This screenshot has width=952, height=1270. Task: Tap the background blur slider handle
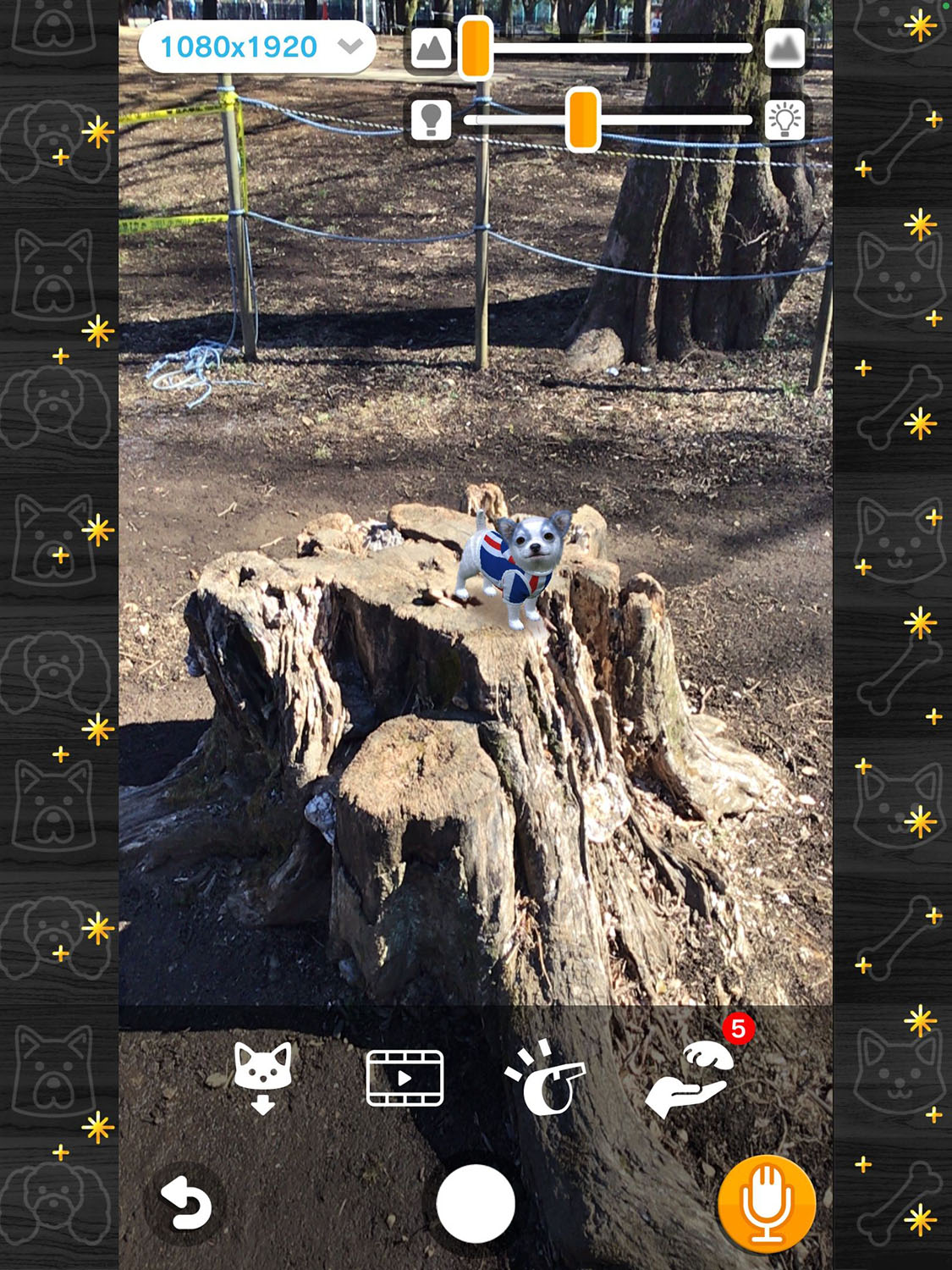coord(476,48)
